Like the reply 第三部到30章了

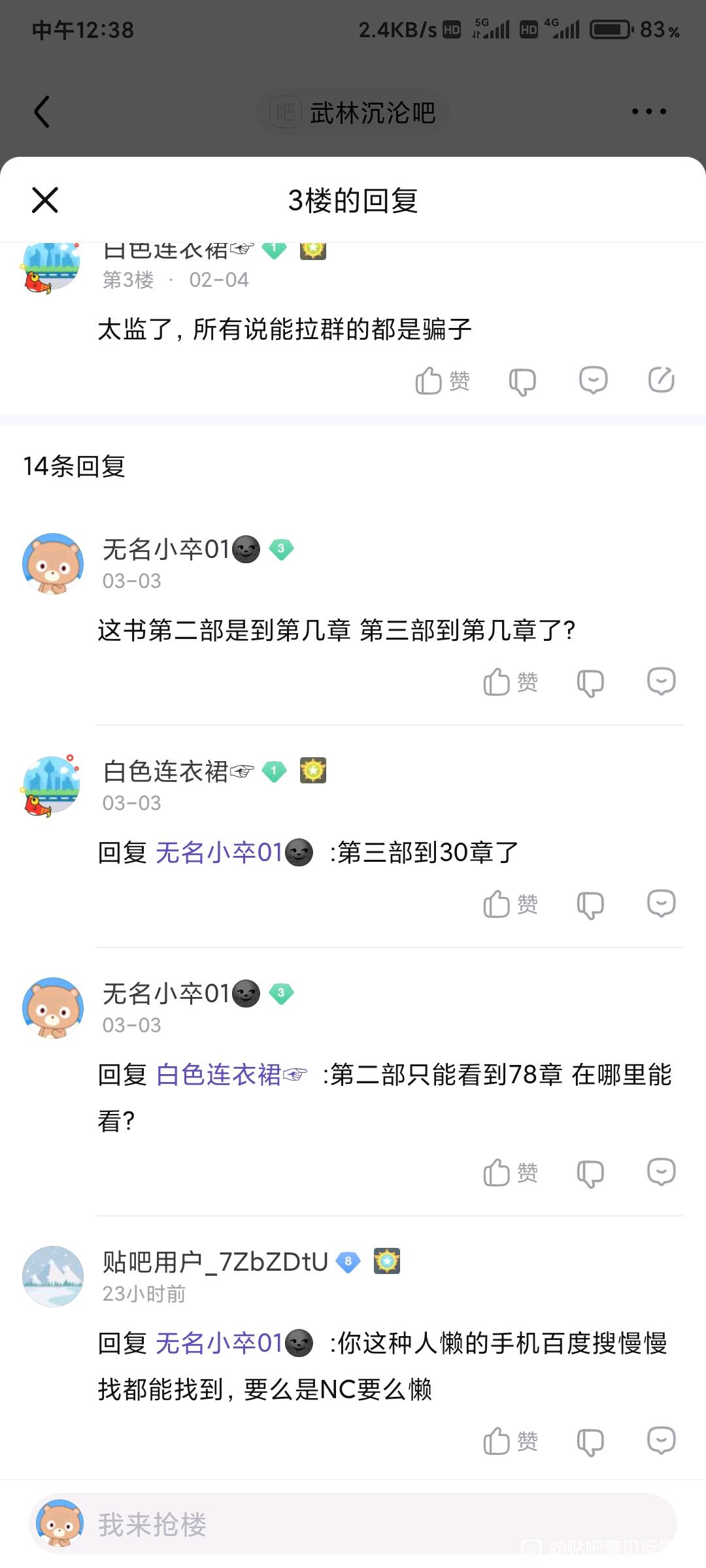click(x=511, y=904)
